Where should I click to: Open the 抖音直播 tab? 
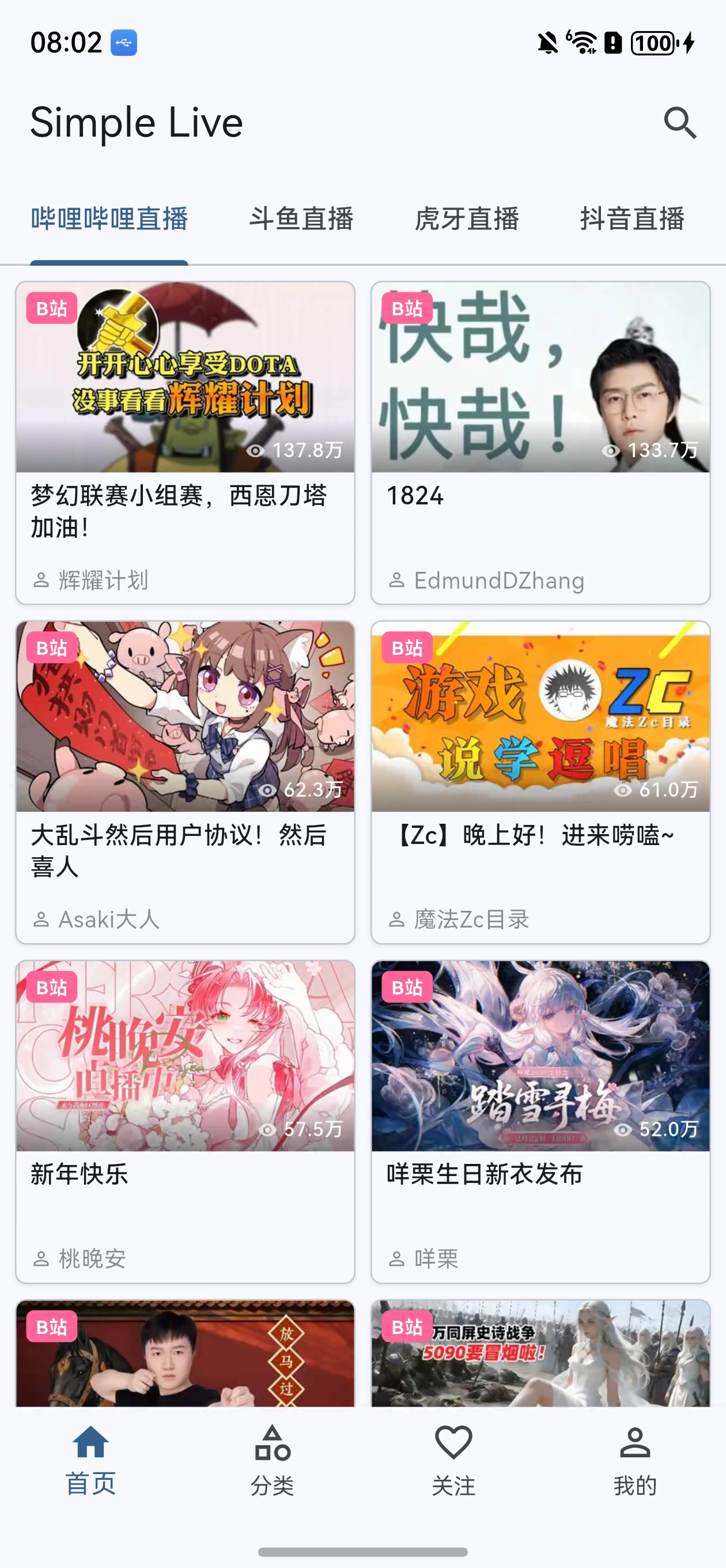point(633,220)
